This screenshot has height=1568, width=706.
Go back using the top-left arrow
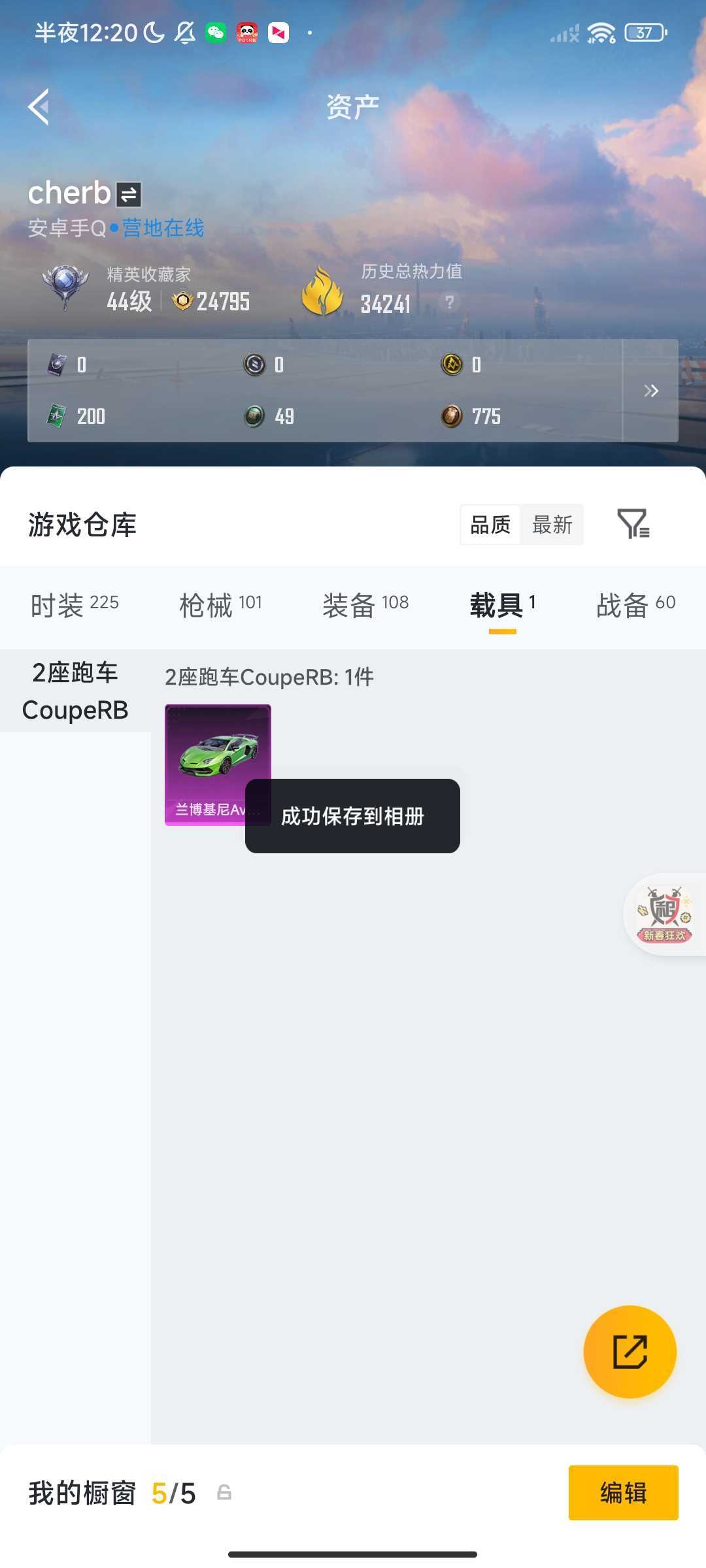39,106
